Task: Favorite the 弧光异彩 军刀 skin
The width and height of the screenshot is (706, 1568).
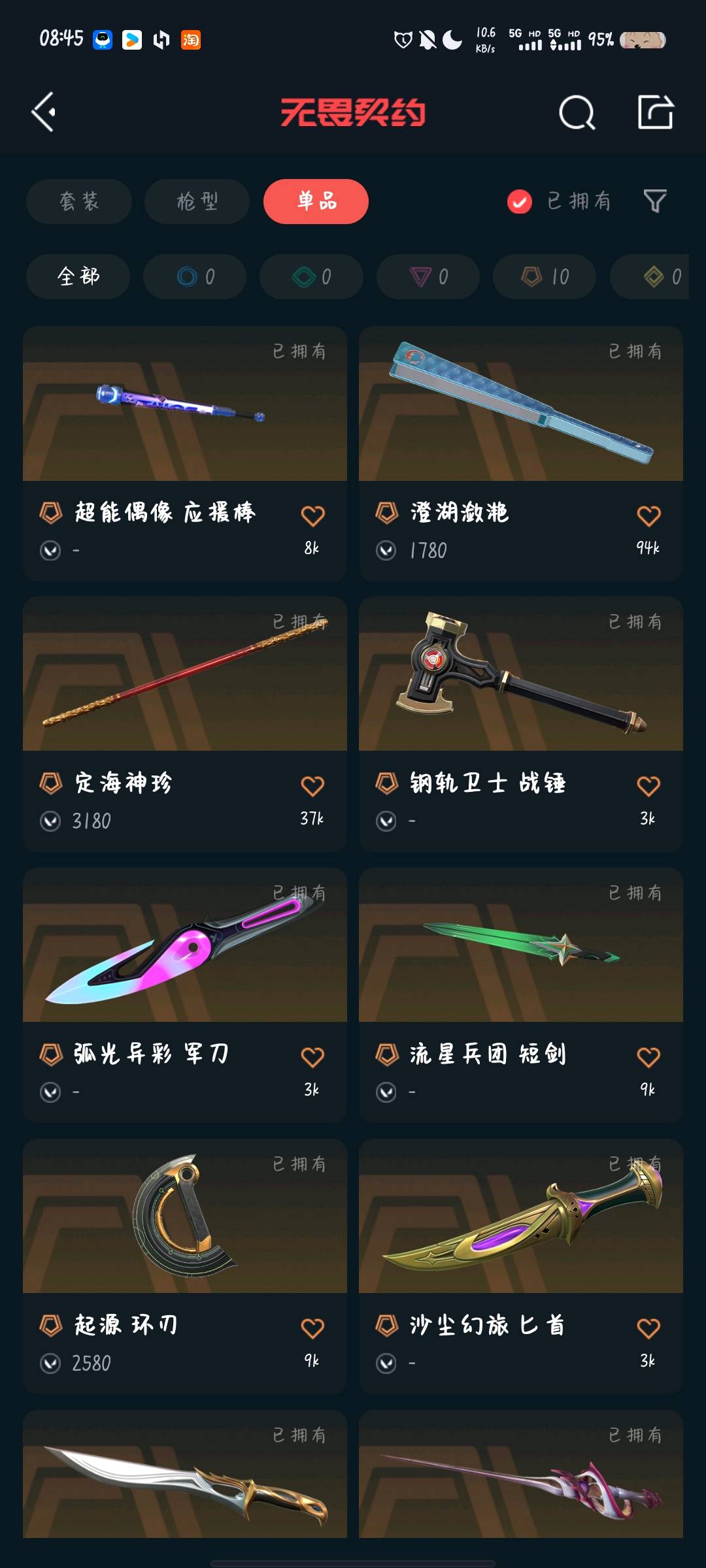Action: [x=312, y=1057]
